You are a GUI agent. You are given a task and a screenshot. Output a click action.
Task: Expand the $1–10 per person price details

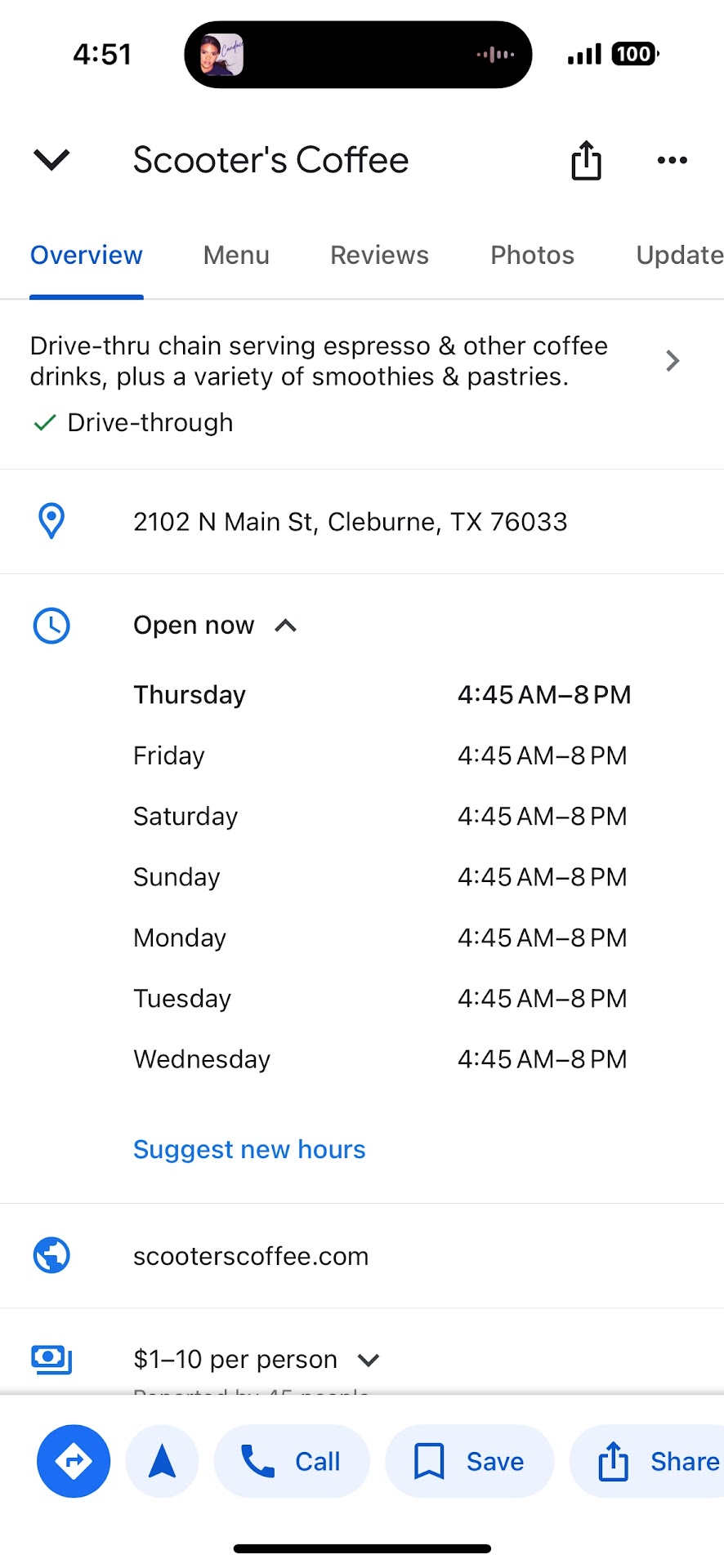click(x=369, y=1360)
